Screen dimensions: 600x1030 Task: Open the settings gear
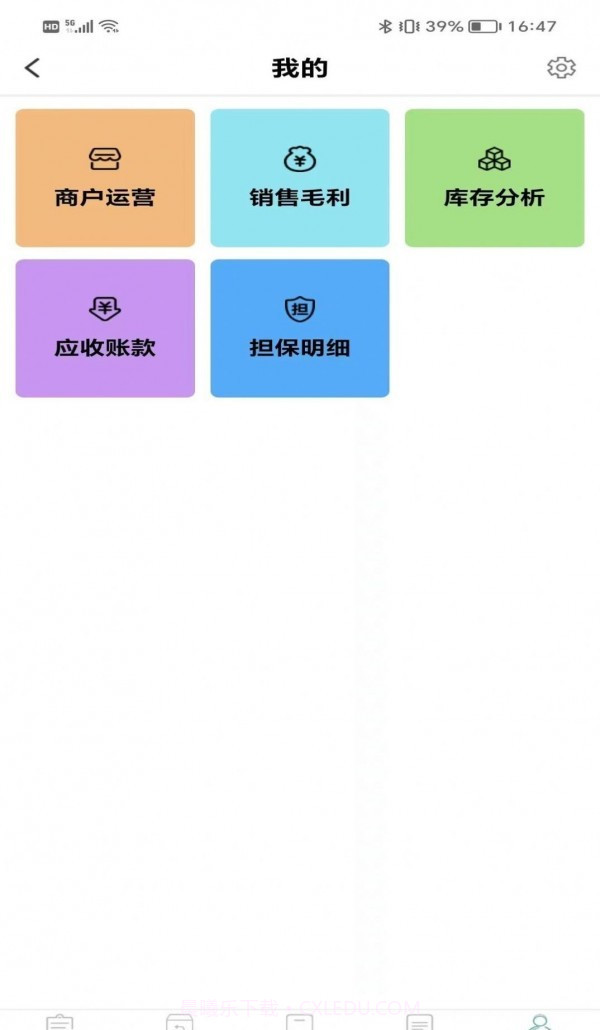tap(561, 68)
